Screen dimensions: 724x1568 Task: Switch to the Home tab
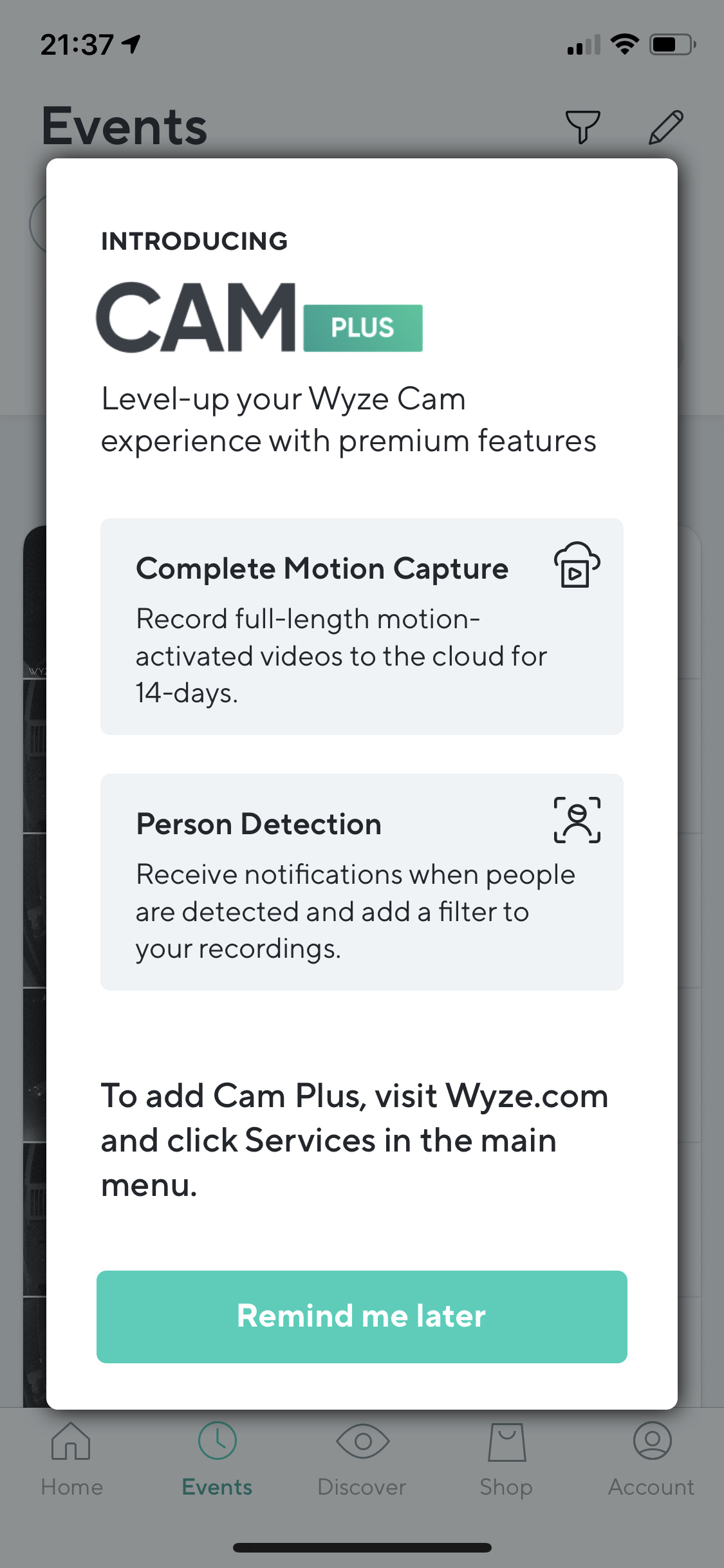71,1459
